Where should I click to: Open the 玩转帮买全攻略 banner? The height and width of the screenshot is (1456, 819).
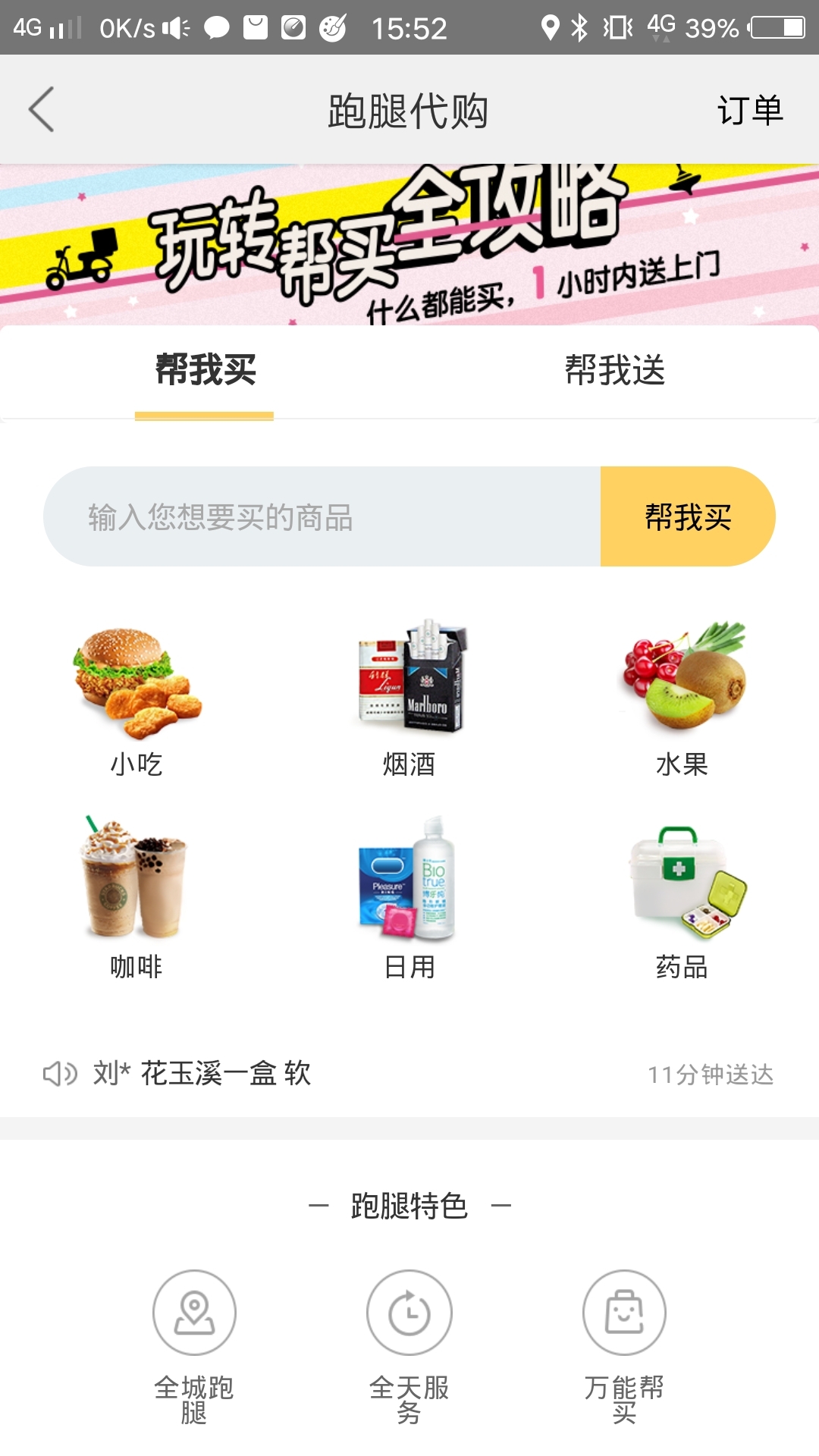point(409,244)
